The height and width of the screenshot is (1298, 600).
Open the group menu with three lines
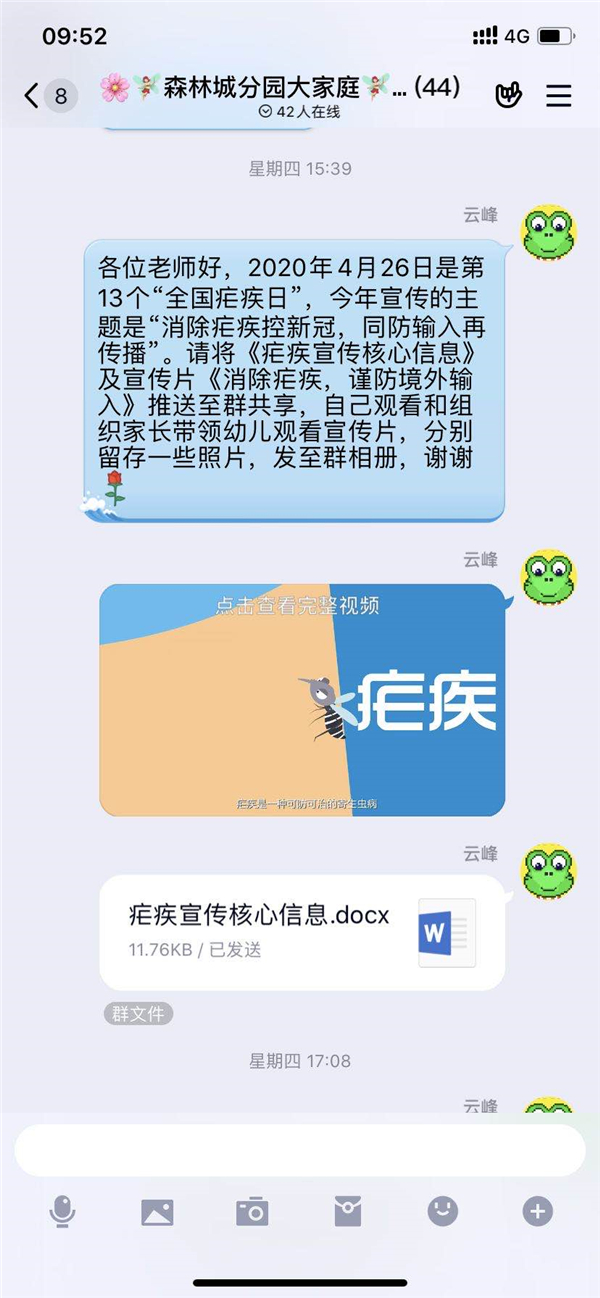point(558,96)
